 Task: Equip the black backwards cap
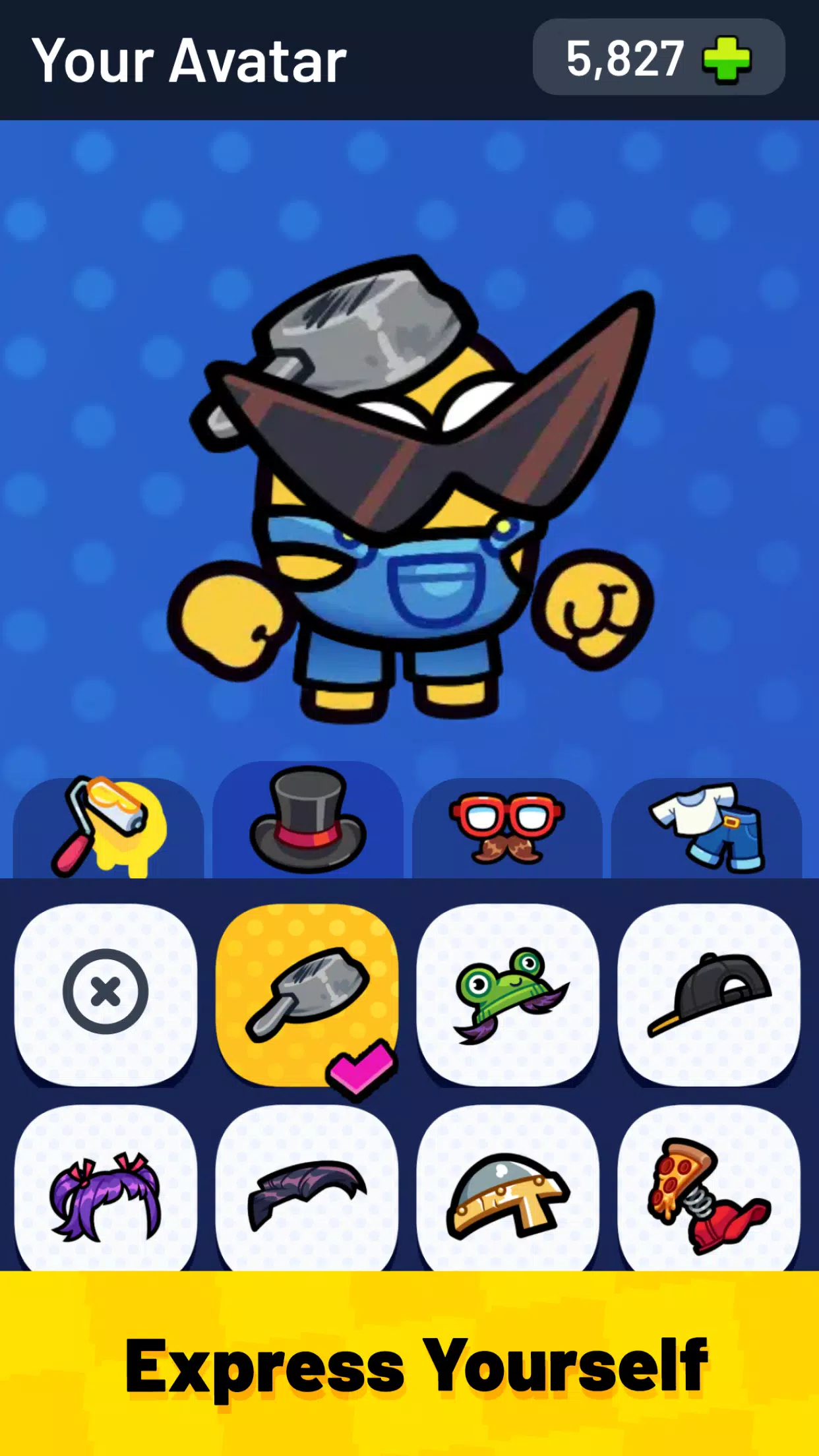point(710,993)
